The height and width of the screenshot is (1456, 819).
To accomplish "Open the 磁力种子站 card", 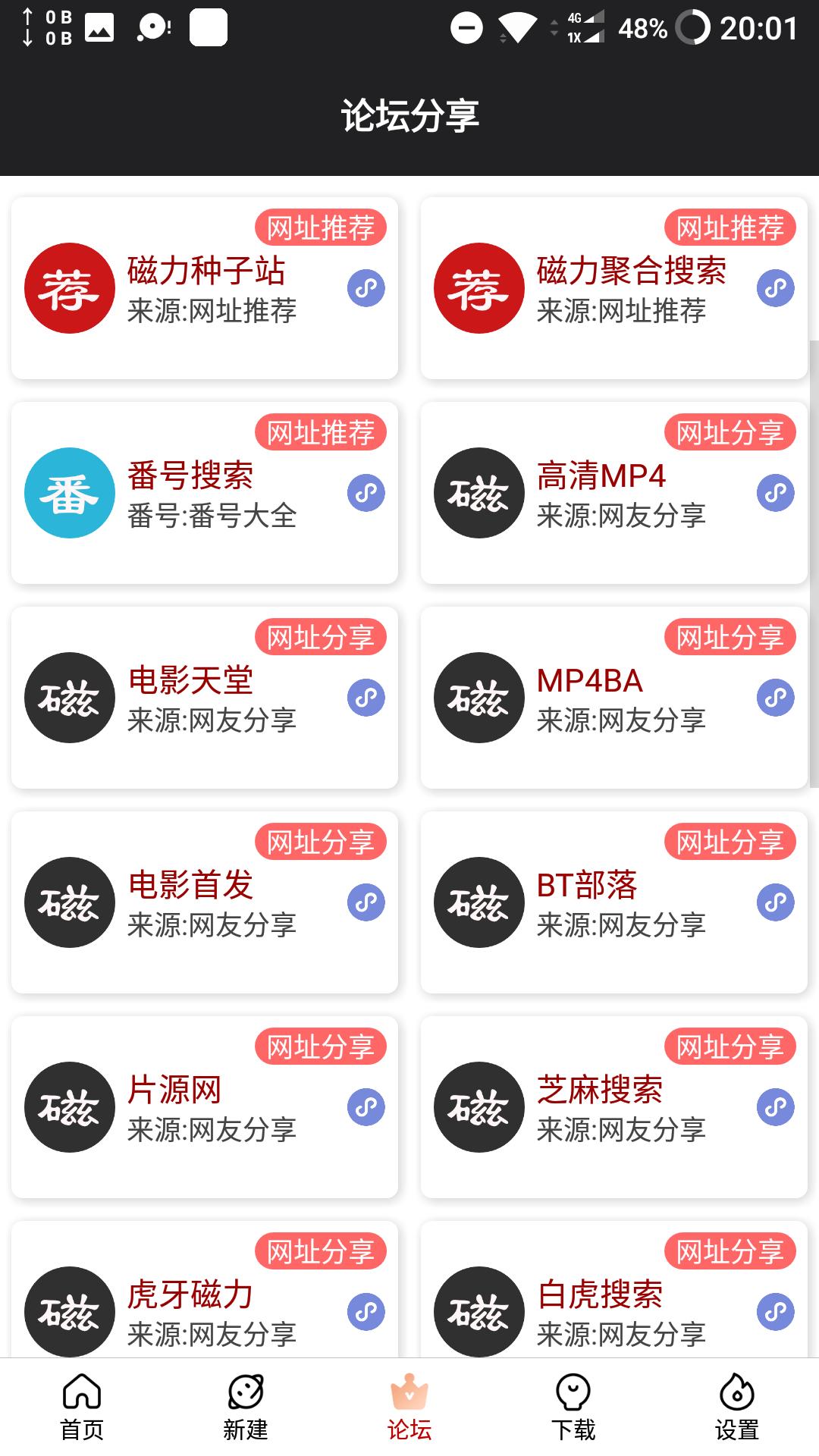I will coord(205,288).
